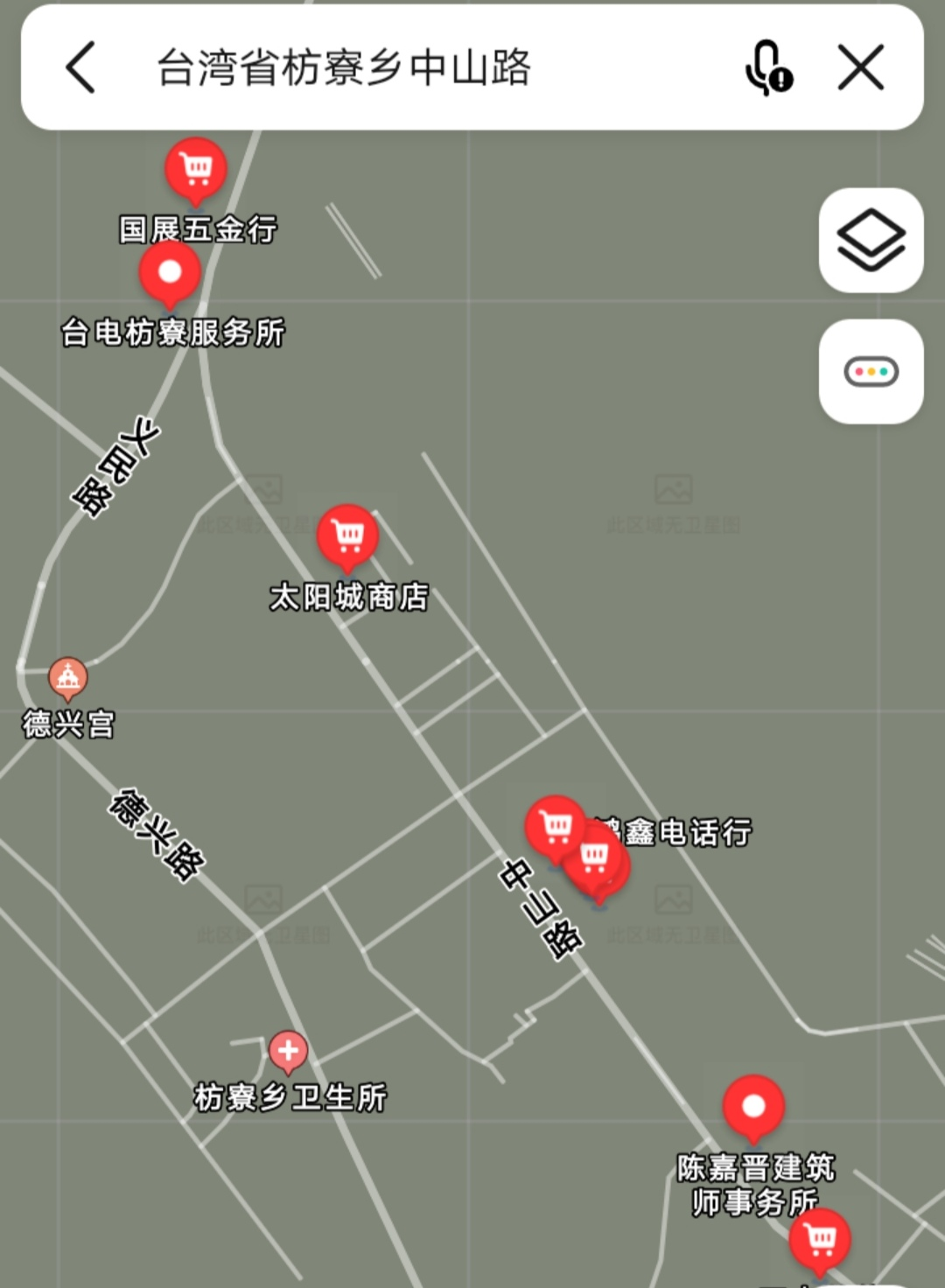Switch map view using layers toggle
This screenshot has height=1288, width=945.
871,237
